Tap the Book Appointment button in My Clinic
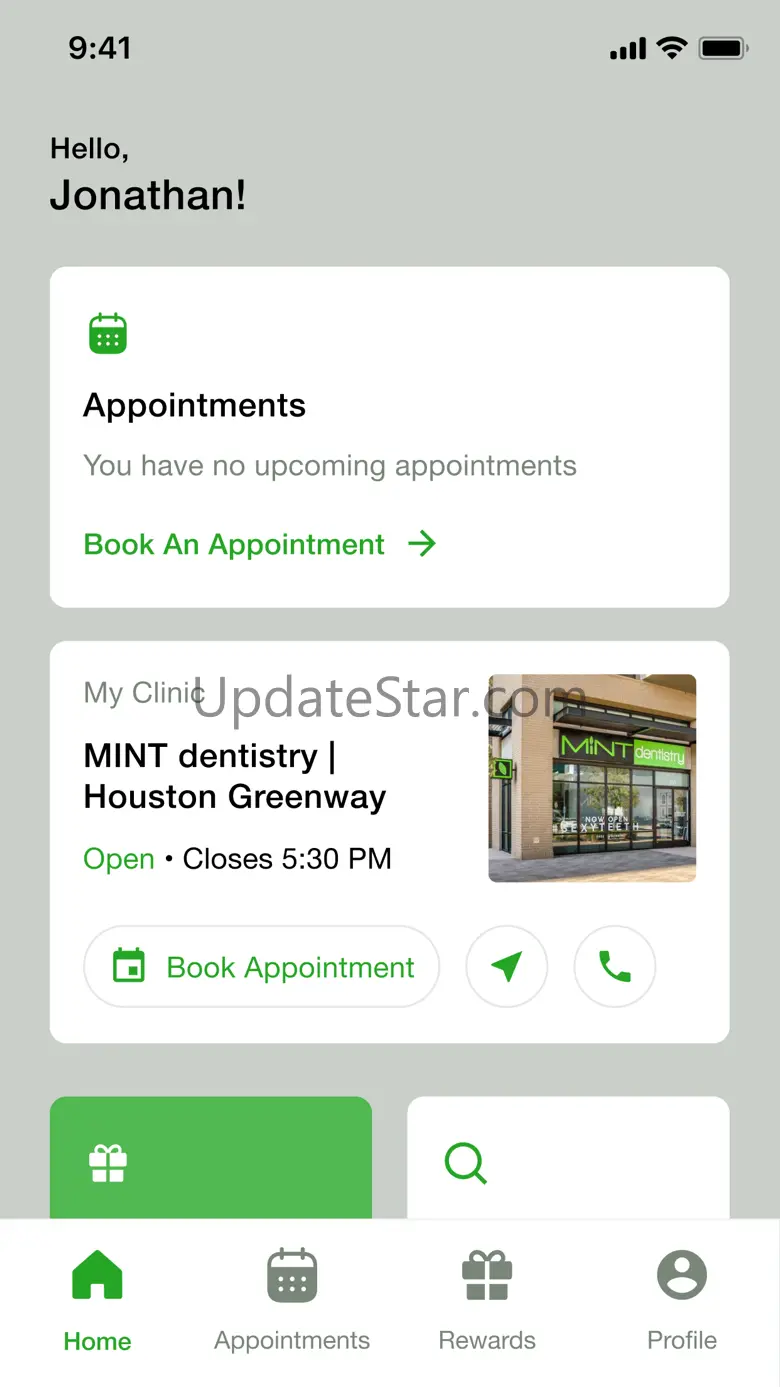 click(x=262, y=967)
